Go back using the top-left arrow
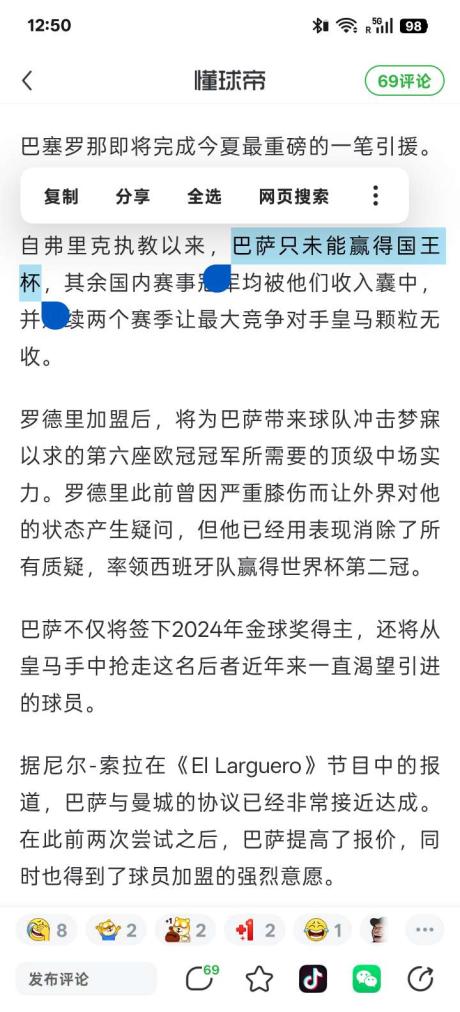Viewport: 460px width, 1012px height. click(27, 81)
